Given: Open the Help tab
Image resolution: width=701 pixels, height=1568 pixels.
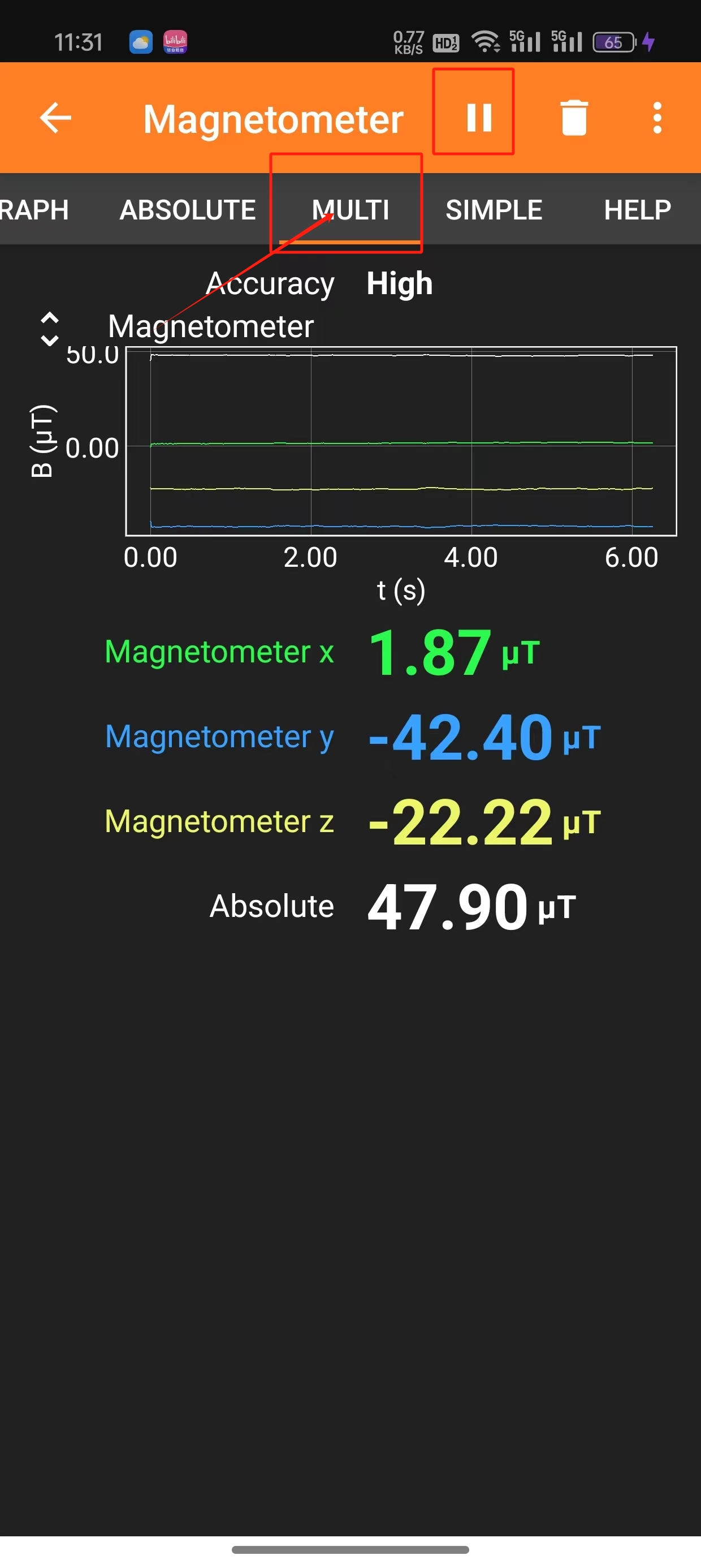Looking at the screenshot, I should click(x=637, y=210).
